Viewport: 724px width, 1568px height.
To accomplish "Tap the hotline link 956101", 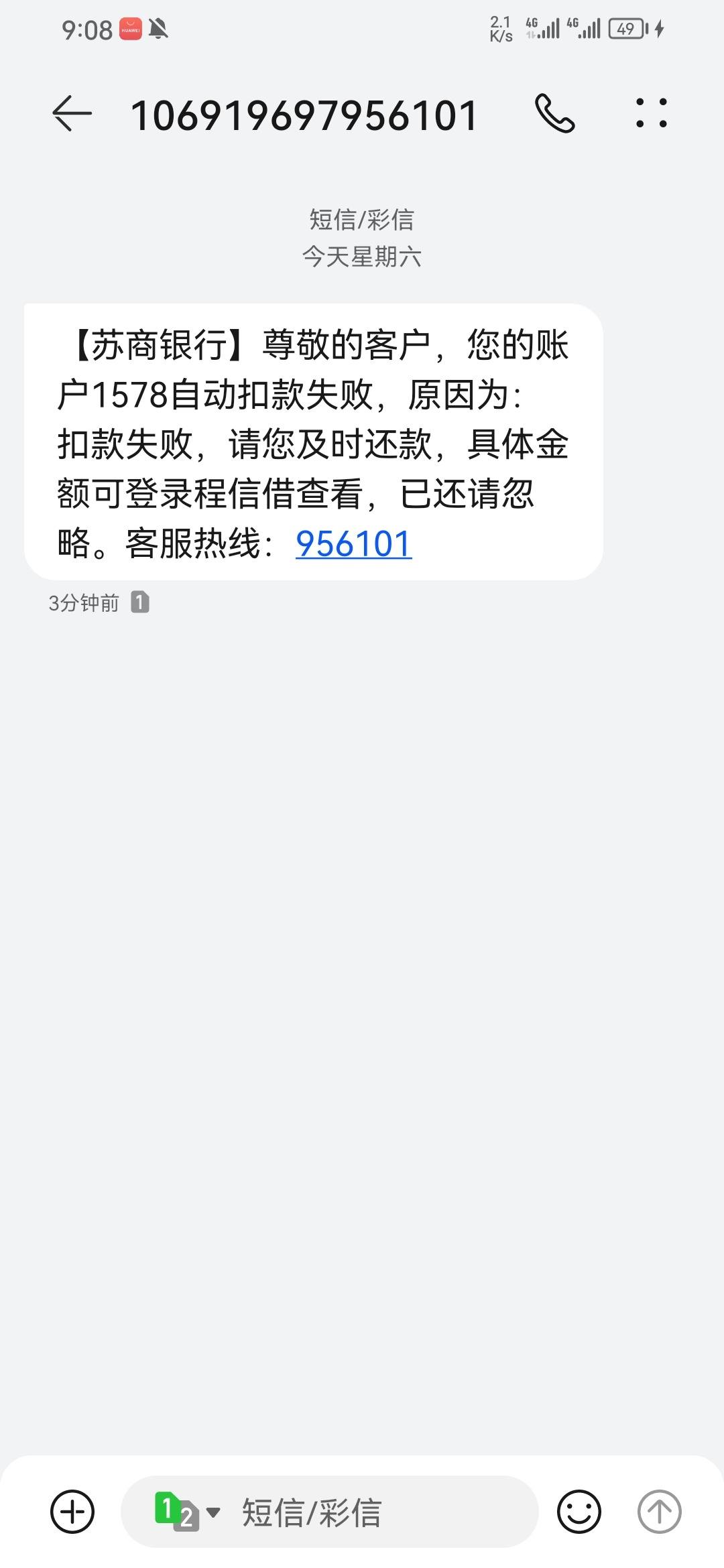I will pyautogui.click(x=353, y=543).
